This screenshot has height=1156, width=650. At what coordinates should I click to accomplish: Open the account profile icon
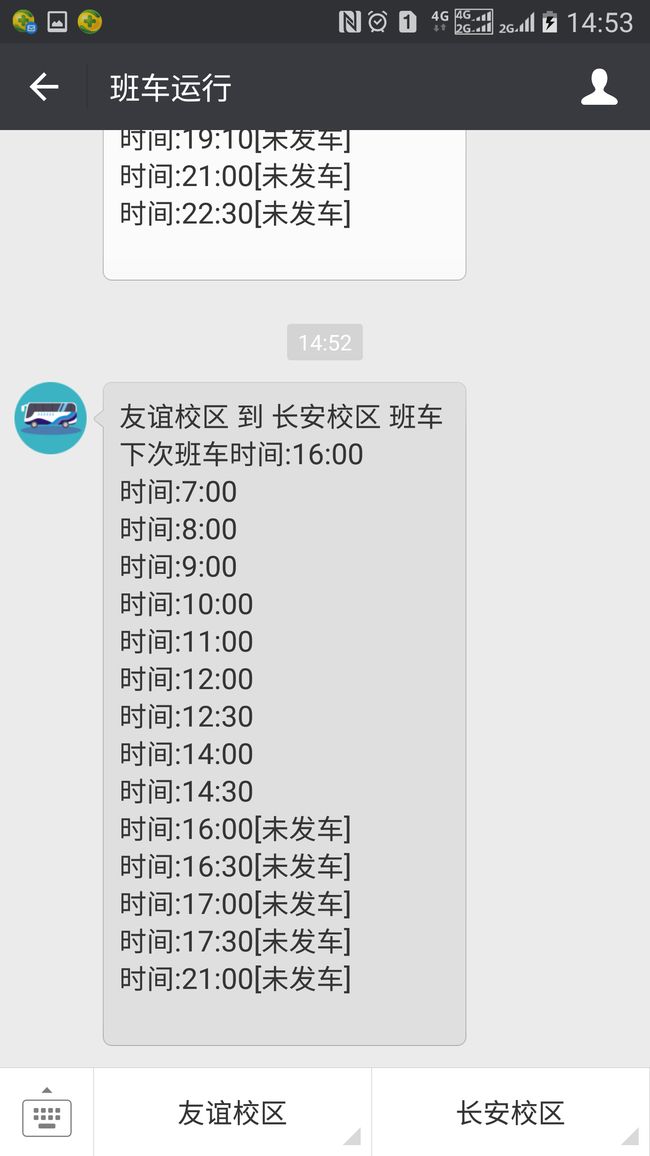tap(599, 87)
